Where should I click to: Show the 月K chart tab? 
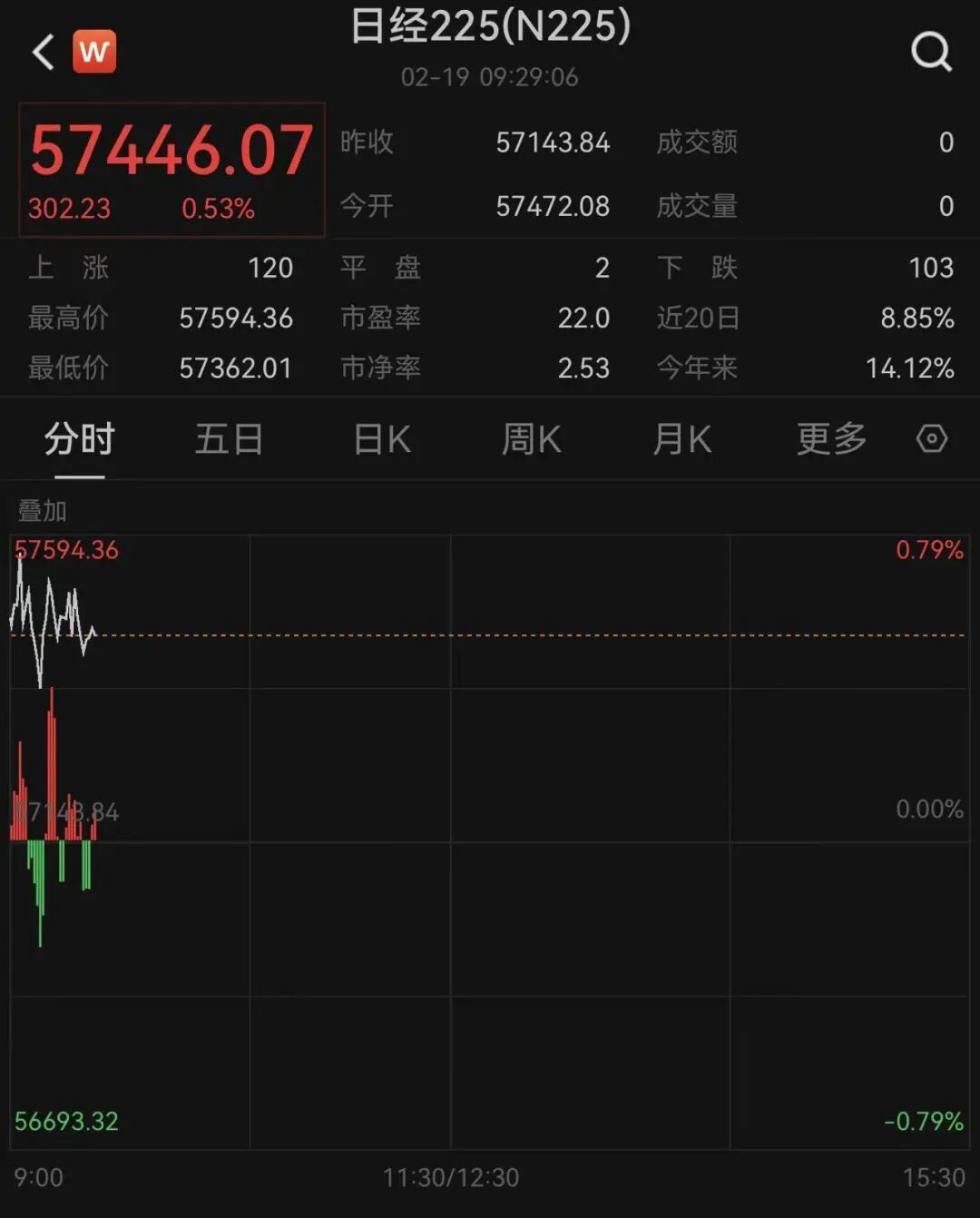click(682, 439)
